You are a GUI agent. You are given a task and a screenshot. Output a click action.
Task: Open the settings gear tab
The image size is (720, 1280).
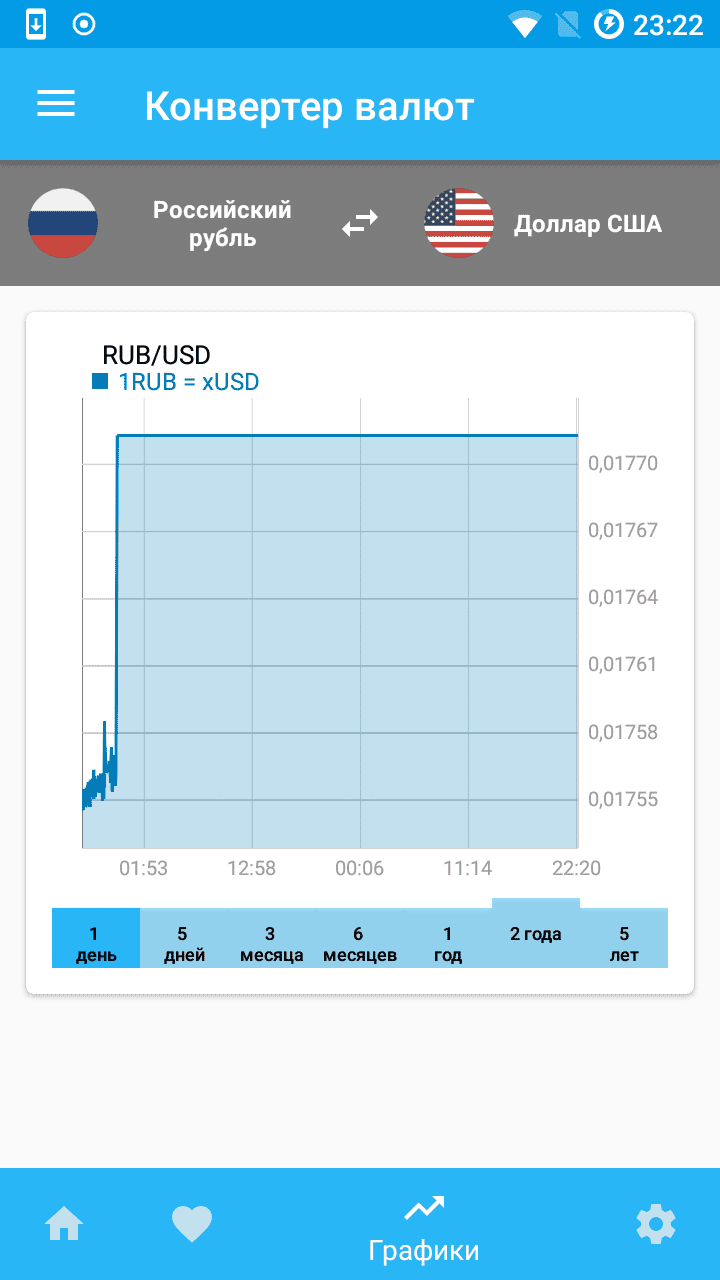pyautogui.click(x=655, y=1223)
